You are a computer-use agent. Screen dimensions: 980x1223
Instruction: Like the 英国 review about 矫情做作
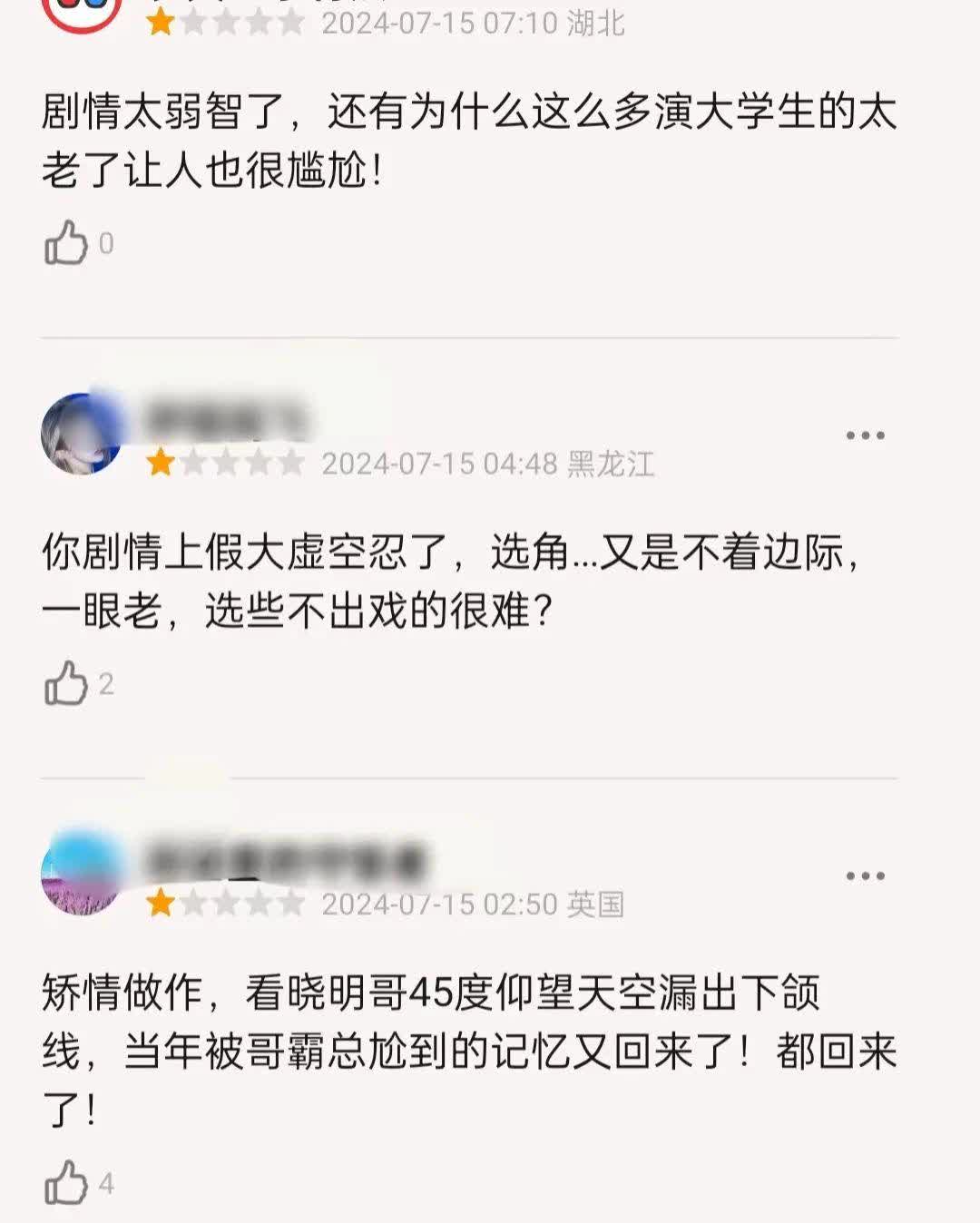[66, 1182]
